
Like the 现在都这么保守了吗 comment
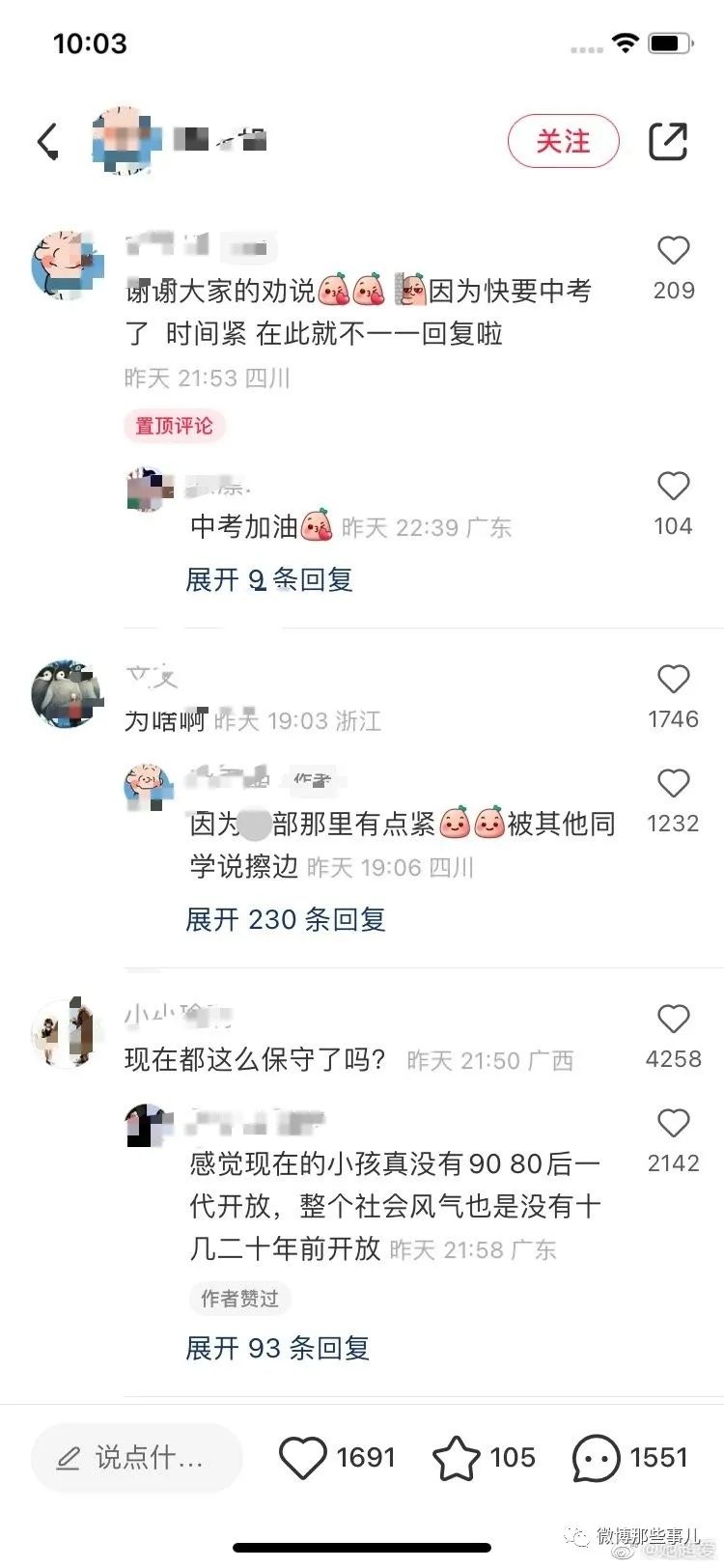(x=673, y=1020)
